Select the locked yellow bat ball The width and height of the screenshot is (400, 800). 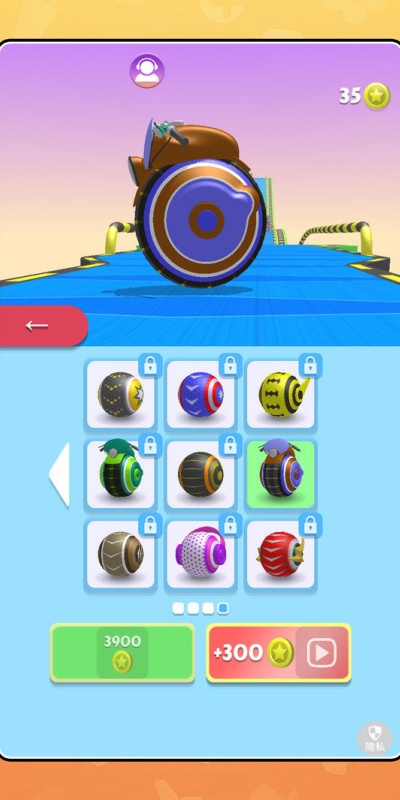click(281, 394)
